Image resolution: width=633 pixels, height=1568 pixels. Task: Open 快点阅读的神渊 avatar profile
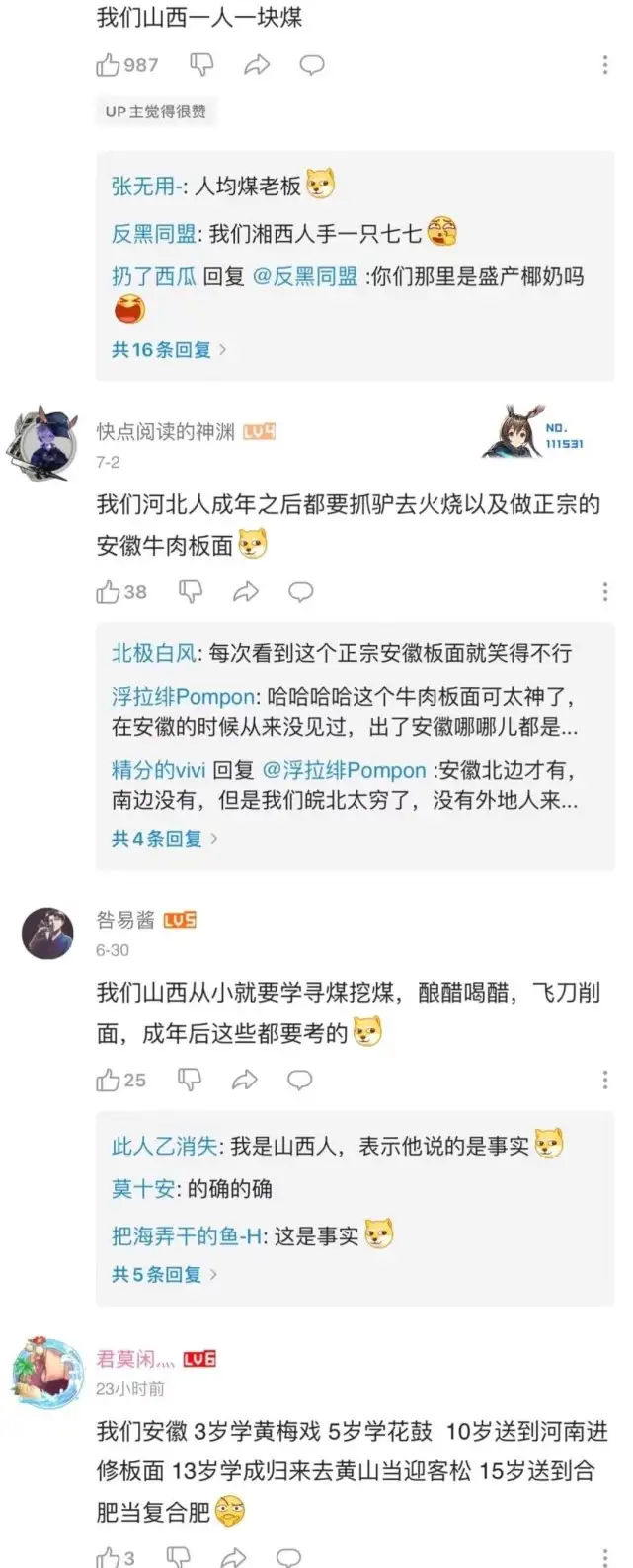coord(46,441)
